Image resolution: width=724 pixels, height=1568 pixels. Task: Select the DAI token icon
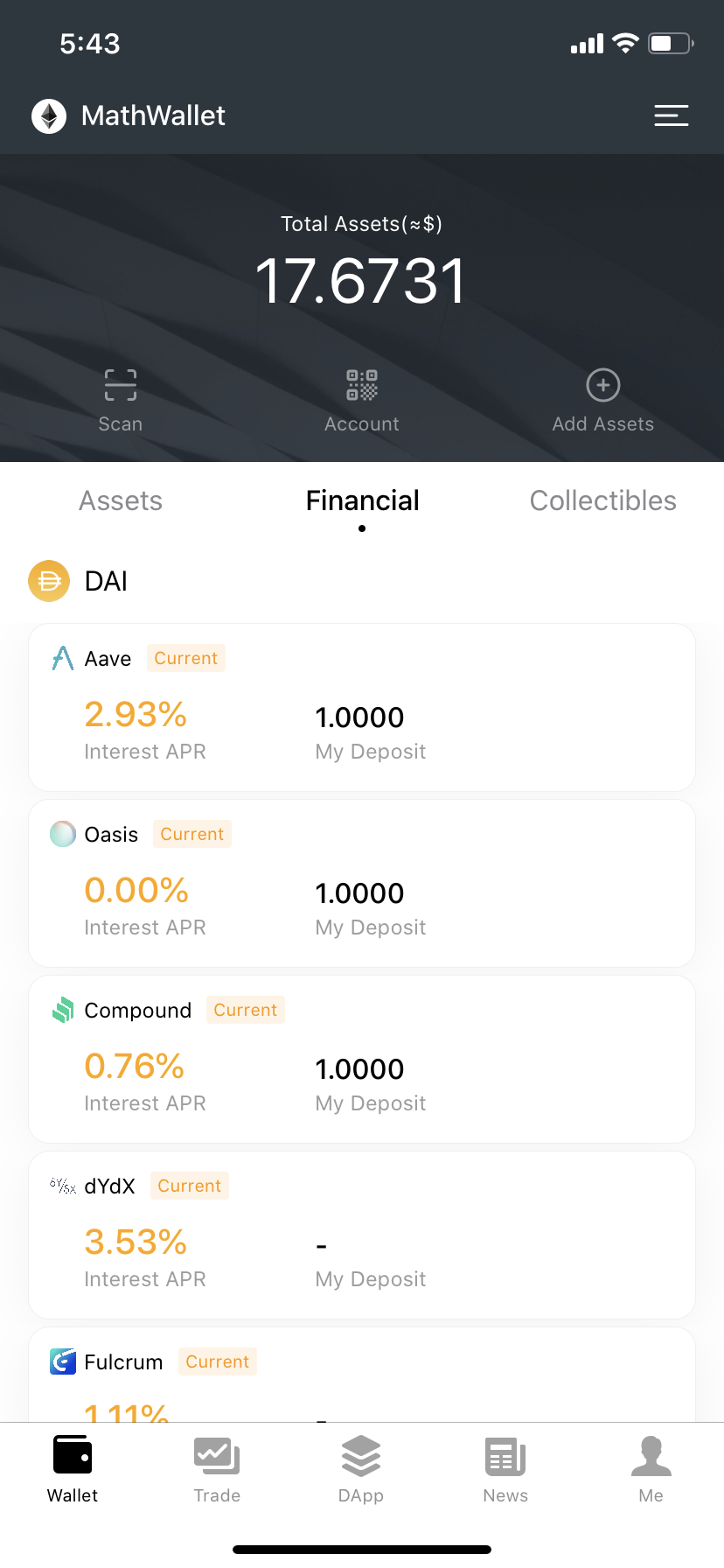pyautogui.click(x=48, y=580)
